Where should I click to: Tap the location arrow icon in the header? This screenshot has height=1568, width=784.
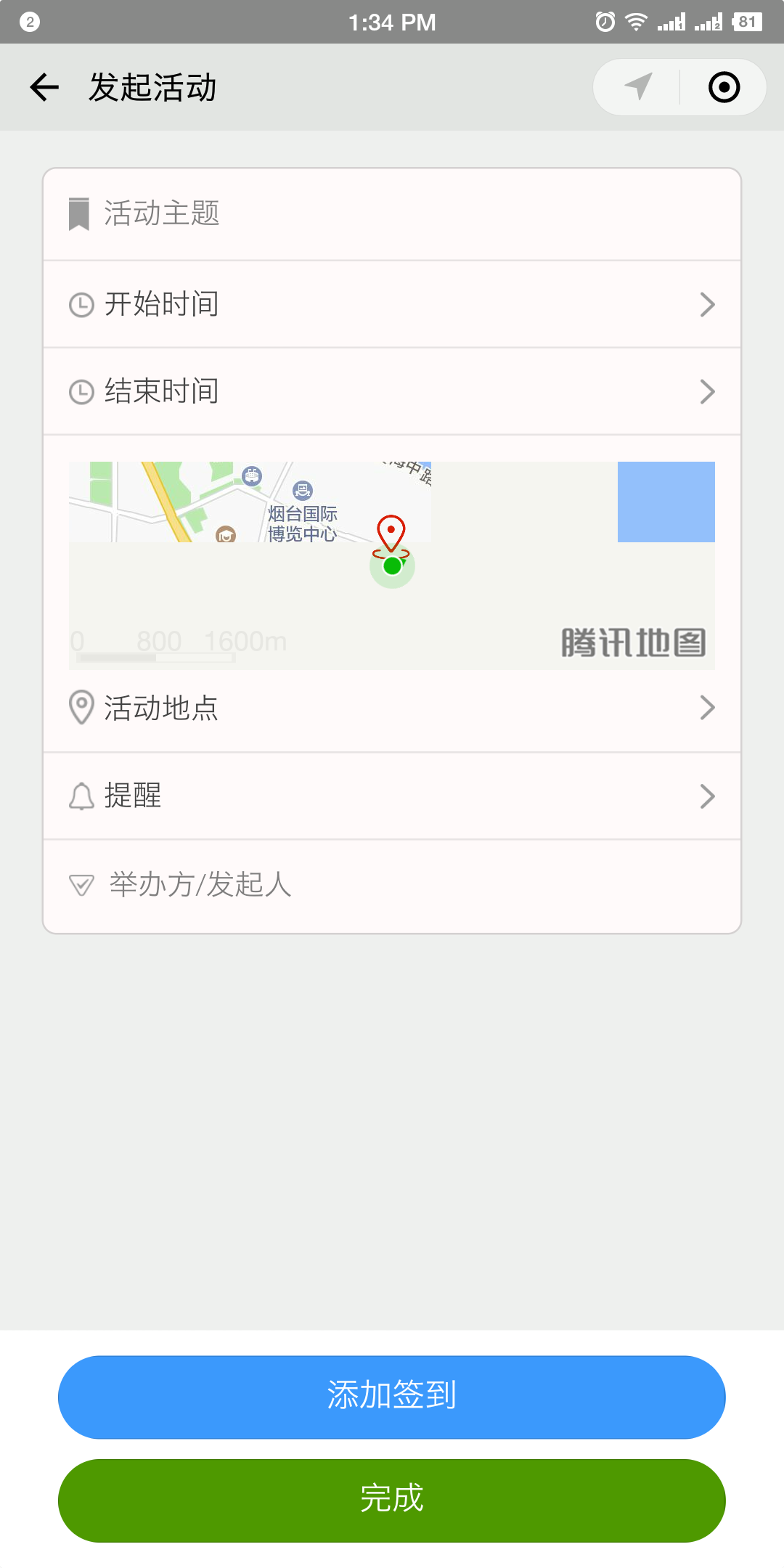[638, 87]
